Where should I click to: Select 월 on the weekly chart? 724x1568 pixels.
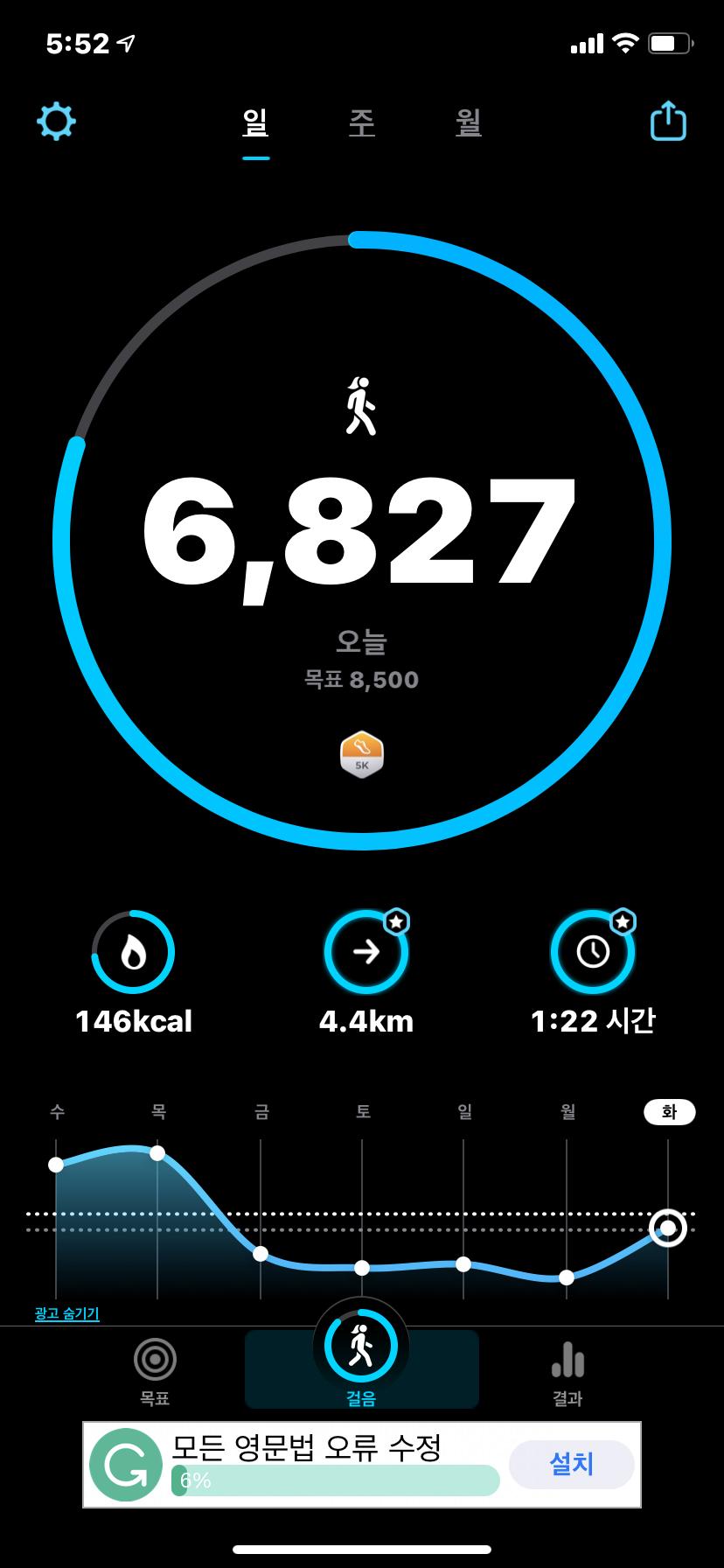(x=567, y=1112)
